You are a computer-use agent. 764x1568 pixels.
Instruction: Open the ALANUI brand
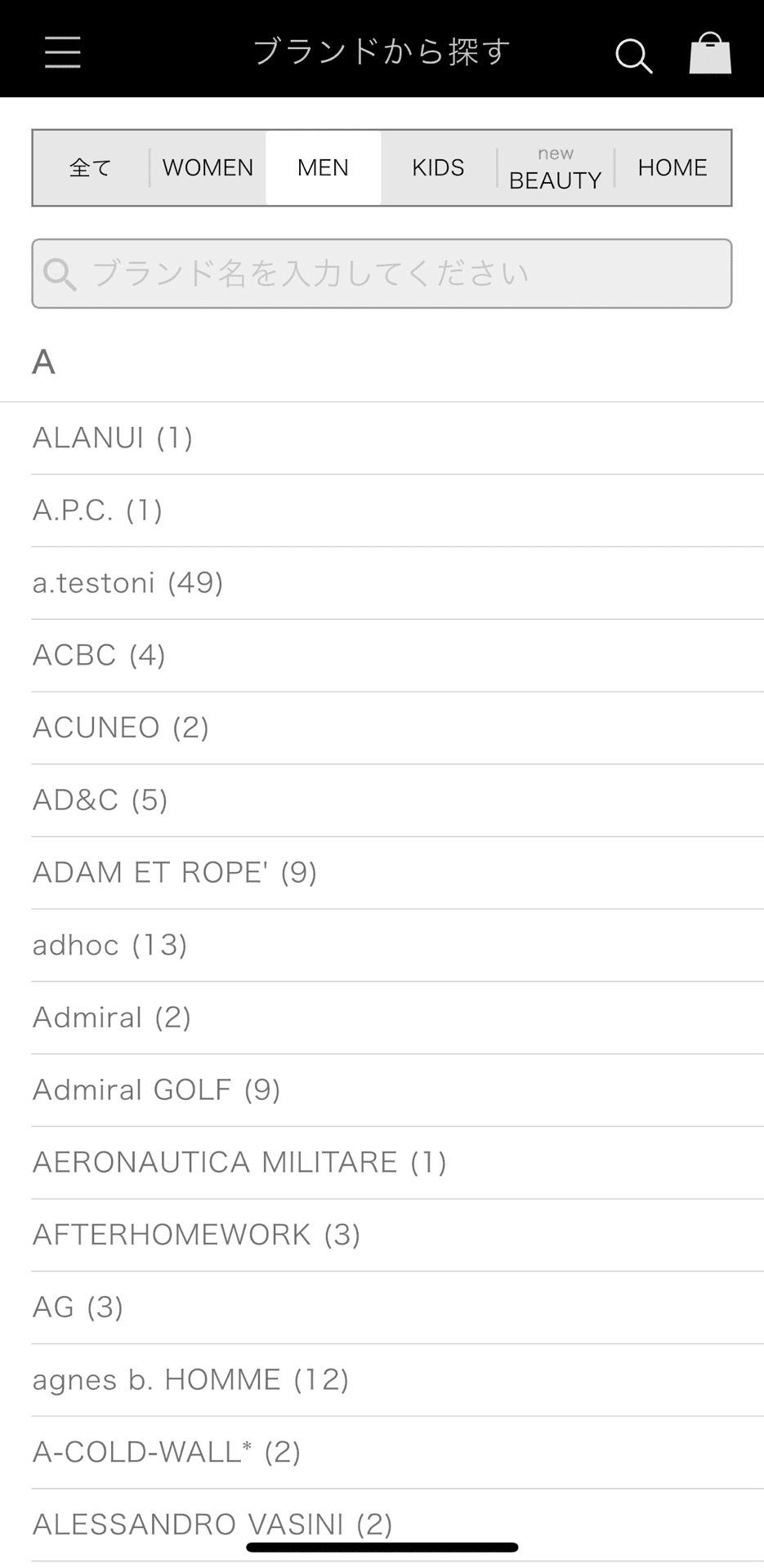coord(113,438)
